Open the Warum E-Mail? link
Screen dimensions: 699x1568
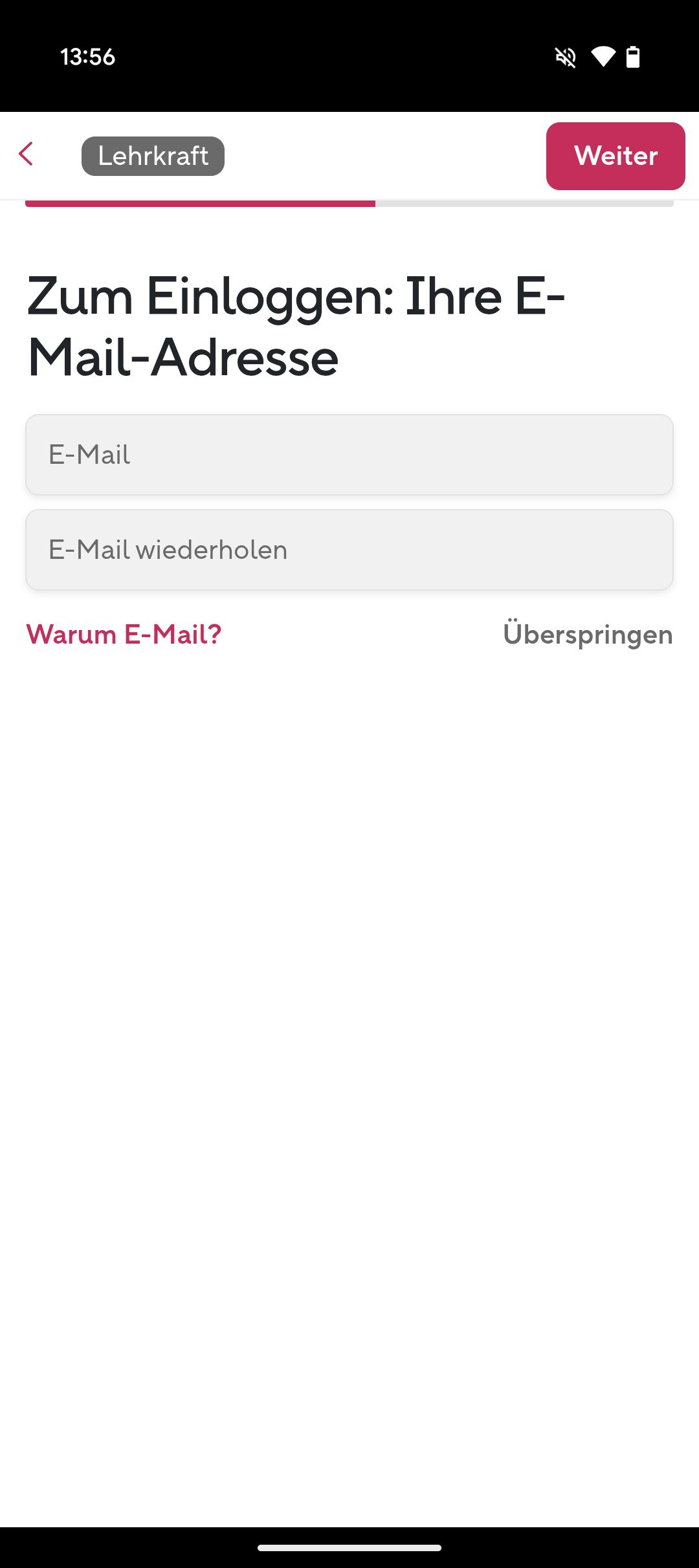click(x=124, y=635)
